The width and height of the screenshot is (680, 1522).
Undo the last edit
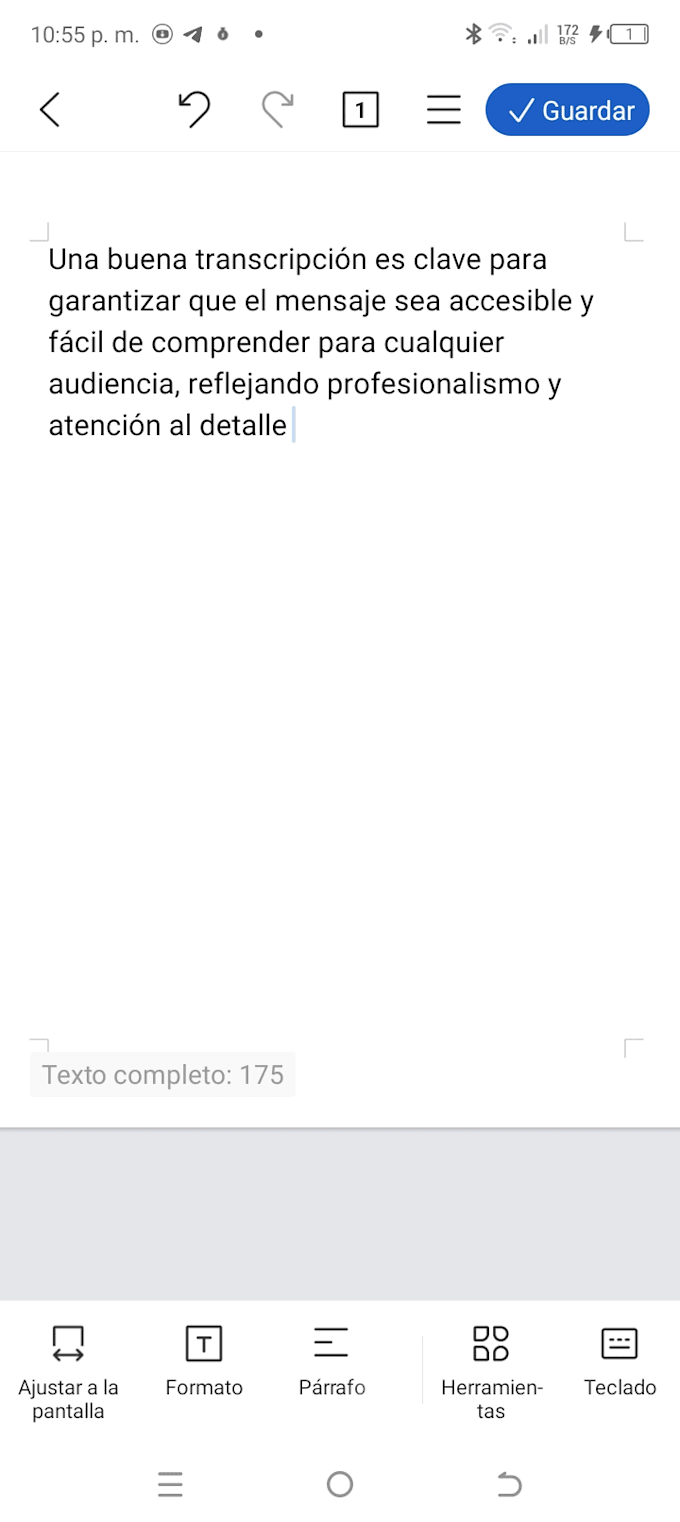point(194,110)
